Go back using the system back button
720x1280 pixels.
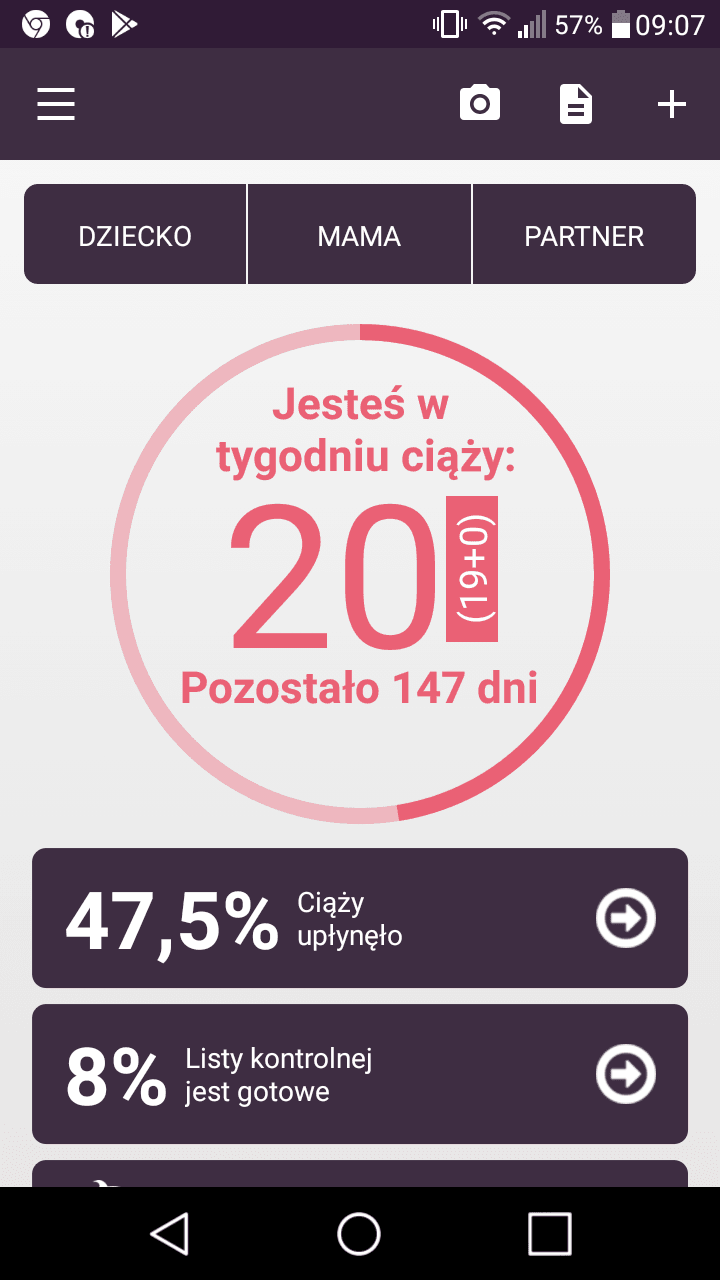pyautogui.click(x=170, y=1233)
